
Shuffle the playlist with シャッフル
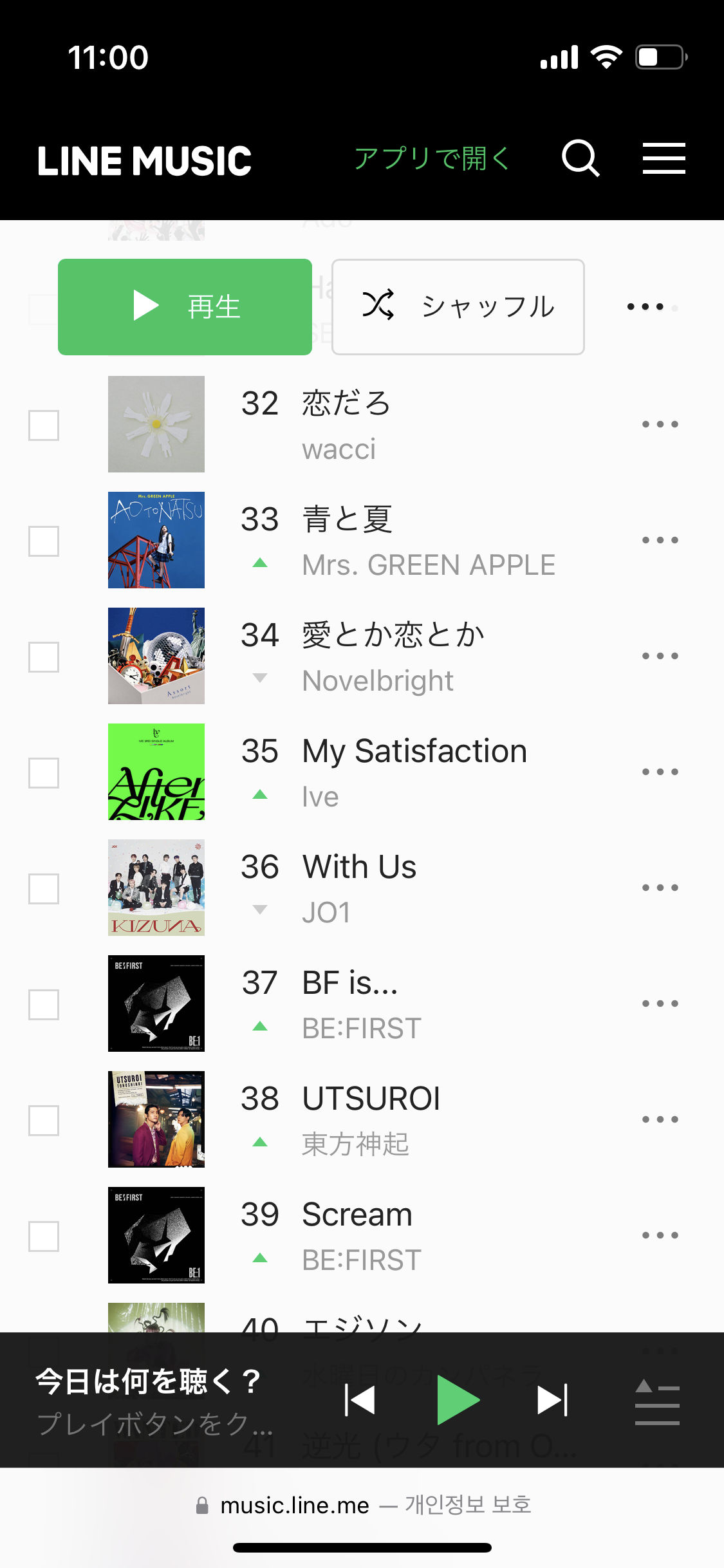(458, 306)
